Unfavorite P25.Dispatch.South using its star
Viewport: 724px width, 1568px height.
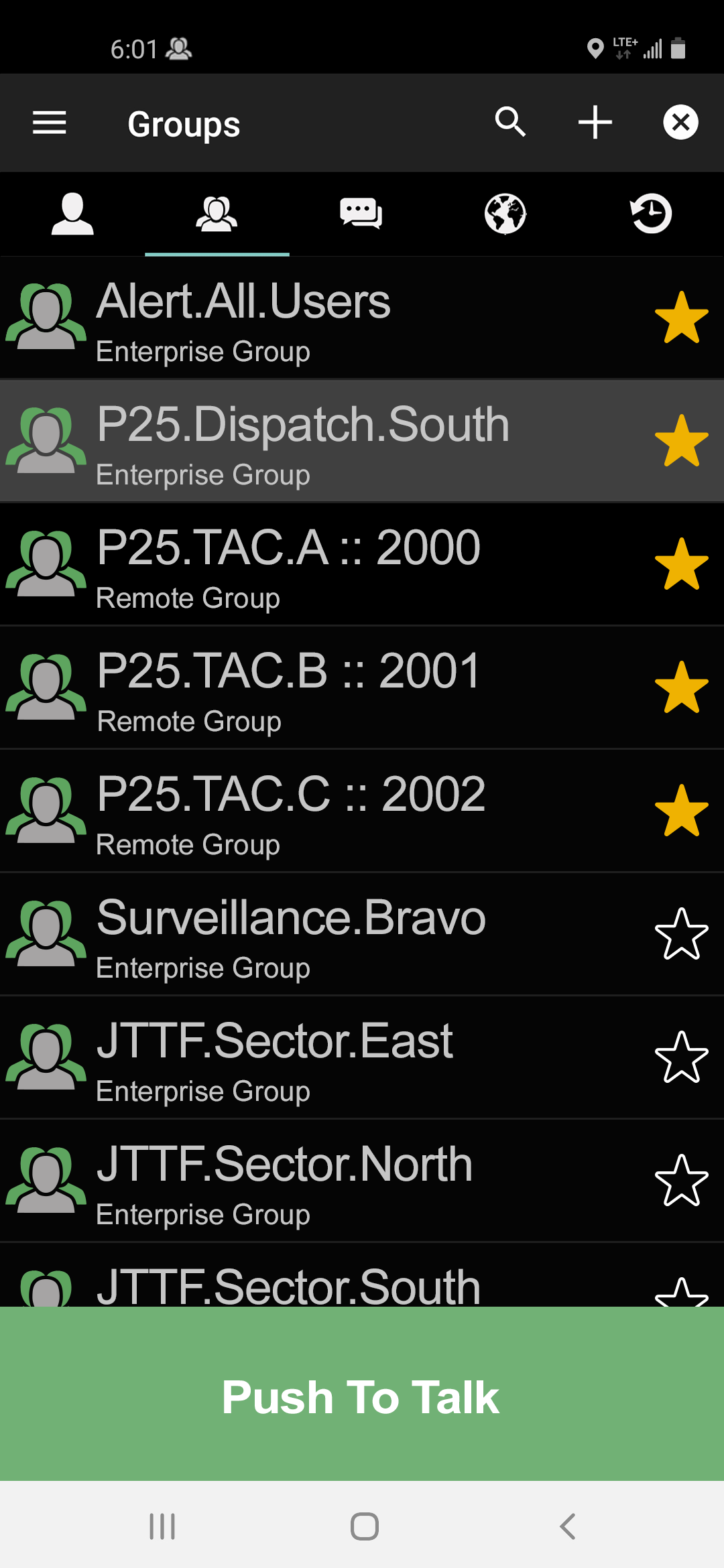(681, 441)
